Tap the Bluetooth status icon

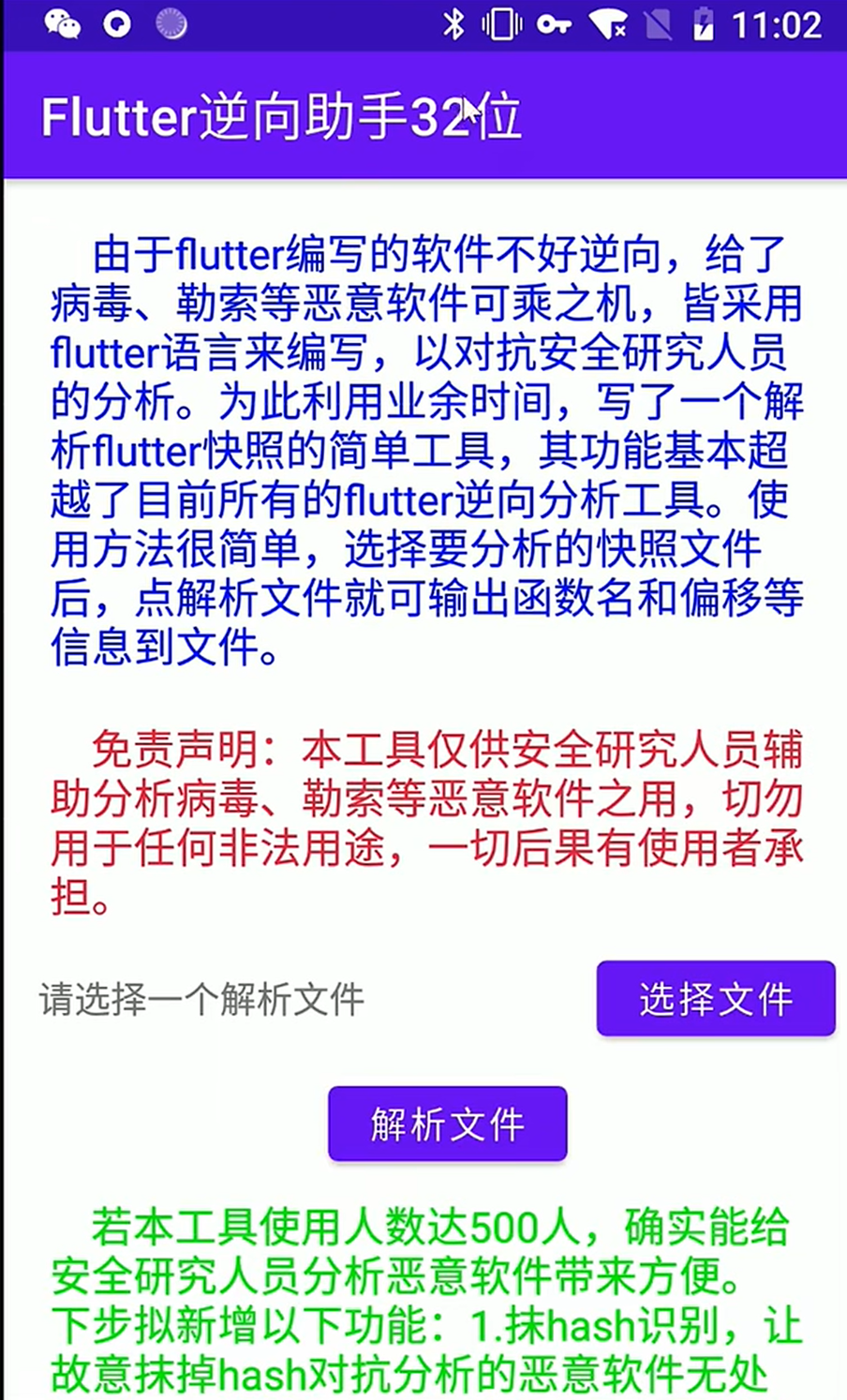coord(453,25)
